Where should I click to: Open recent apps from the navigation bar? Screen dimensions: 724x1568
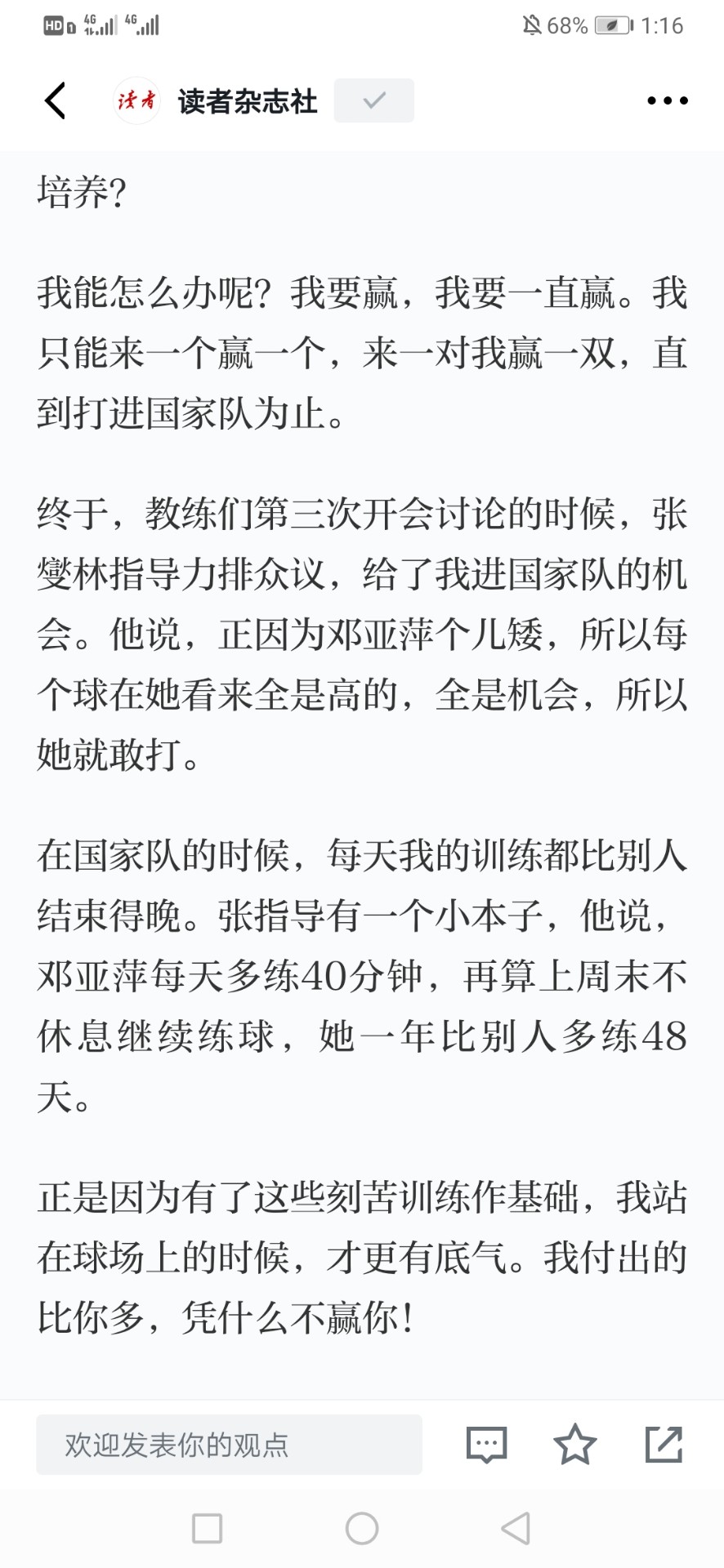pyautogui.click(x=207, y=1528)
